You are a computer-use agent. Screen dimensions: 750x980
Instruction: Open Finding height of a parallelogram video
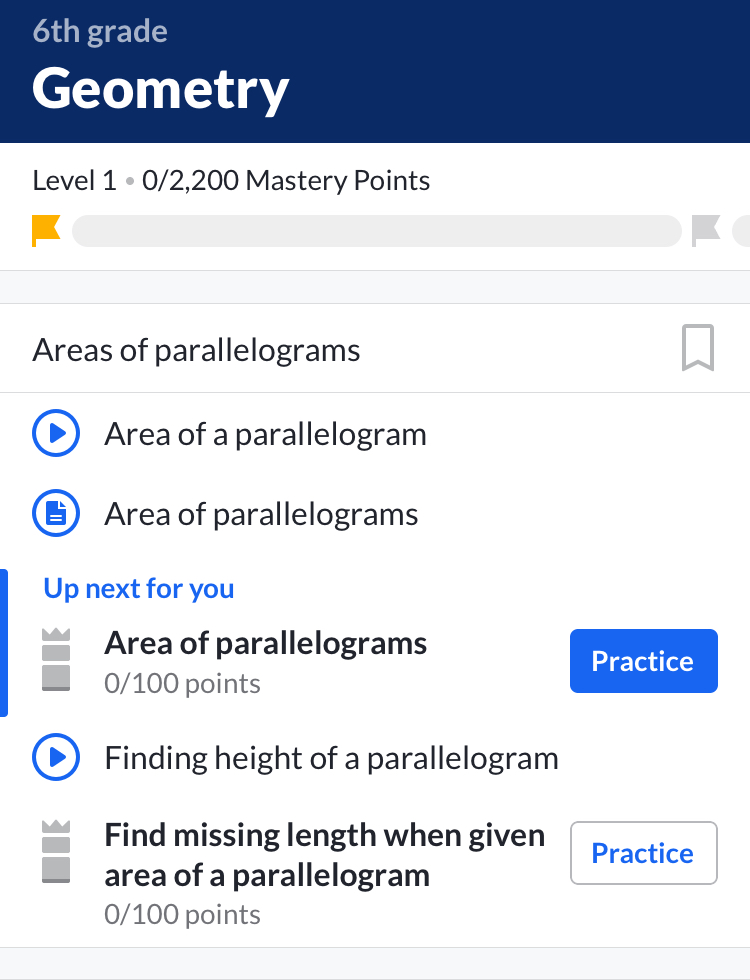(x=331, y=759)
